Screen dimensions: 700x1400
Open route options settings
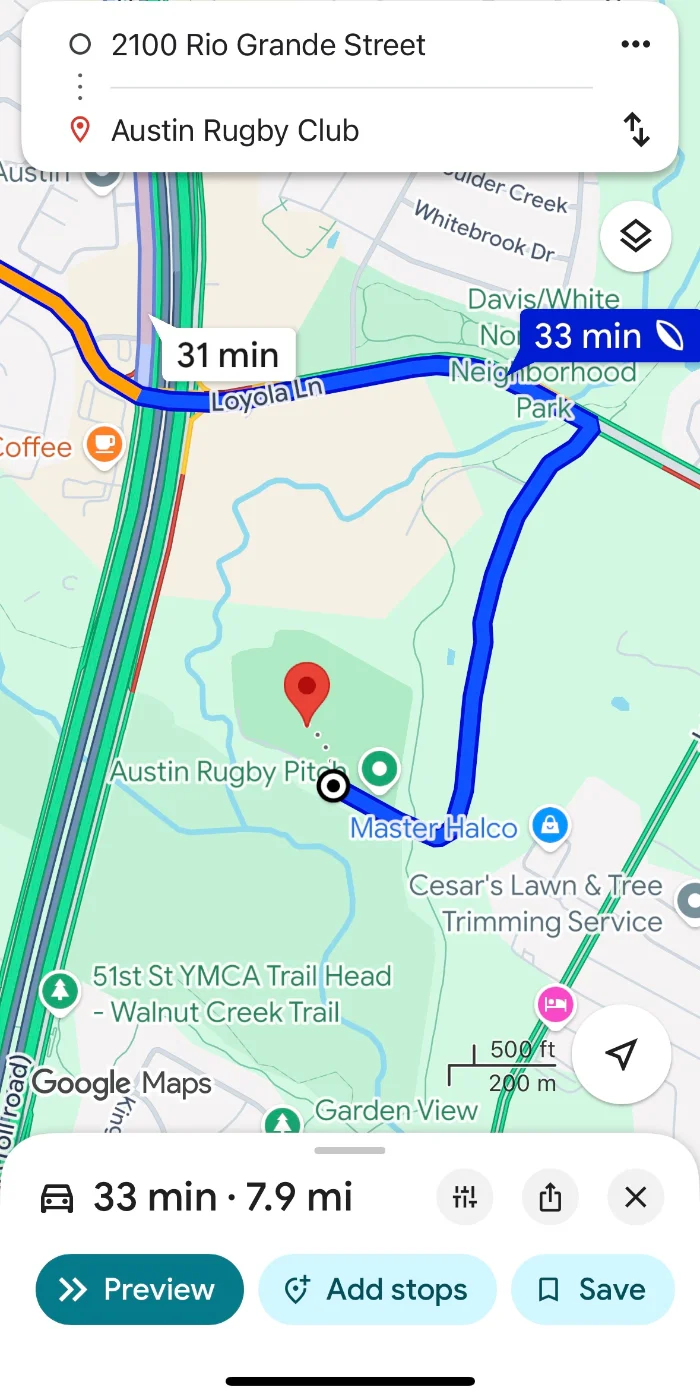click(x=465, y=1197)
